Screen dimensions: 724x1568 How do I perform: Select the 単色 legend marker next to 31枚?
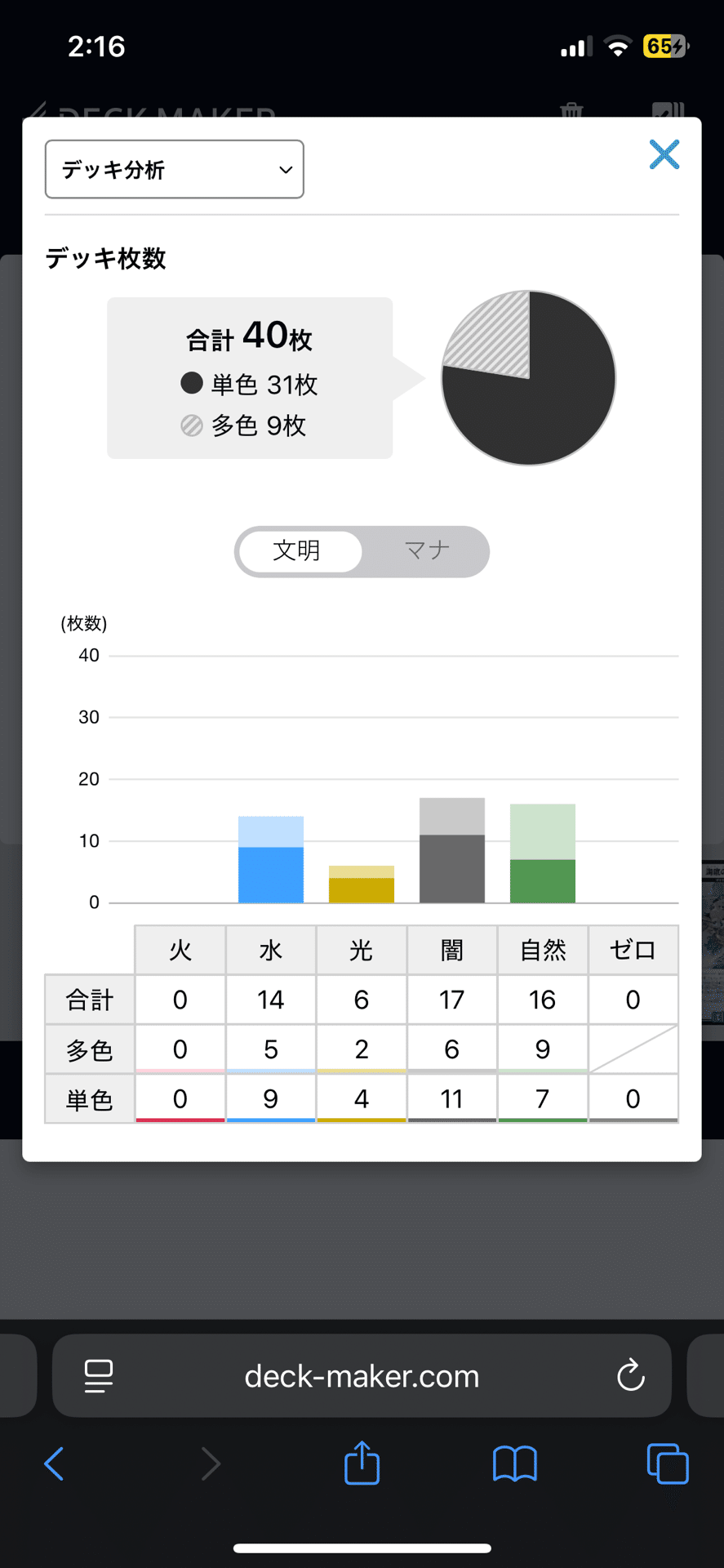[190, 384]
